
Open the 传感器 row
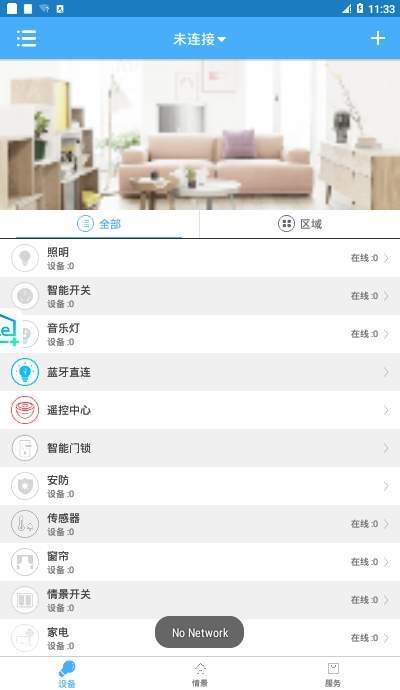click(x=200, y=524)
